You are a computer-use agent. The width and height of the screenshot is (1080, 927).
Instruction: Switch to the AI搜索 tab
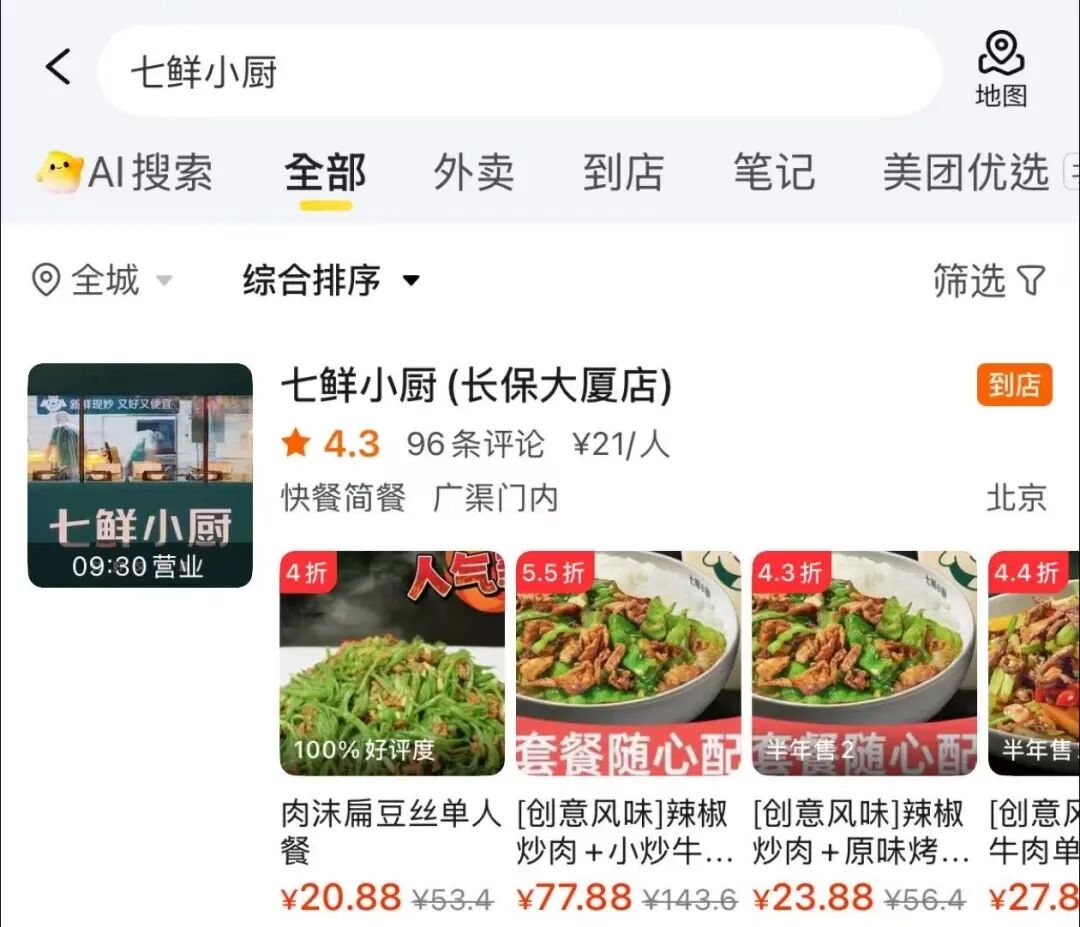(125, 172)
